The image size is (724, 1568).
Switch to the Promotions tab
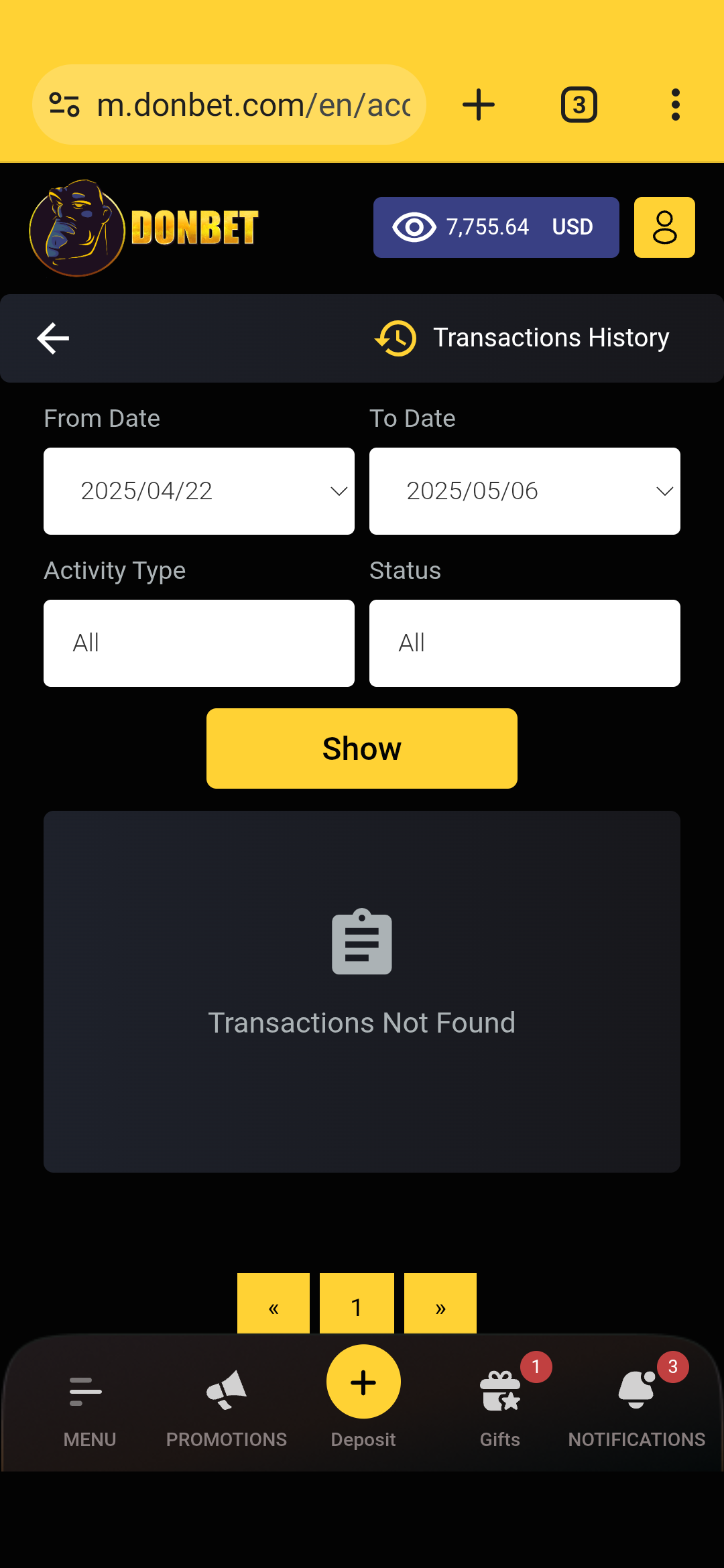[x=227, y=1404]
